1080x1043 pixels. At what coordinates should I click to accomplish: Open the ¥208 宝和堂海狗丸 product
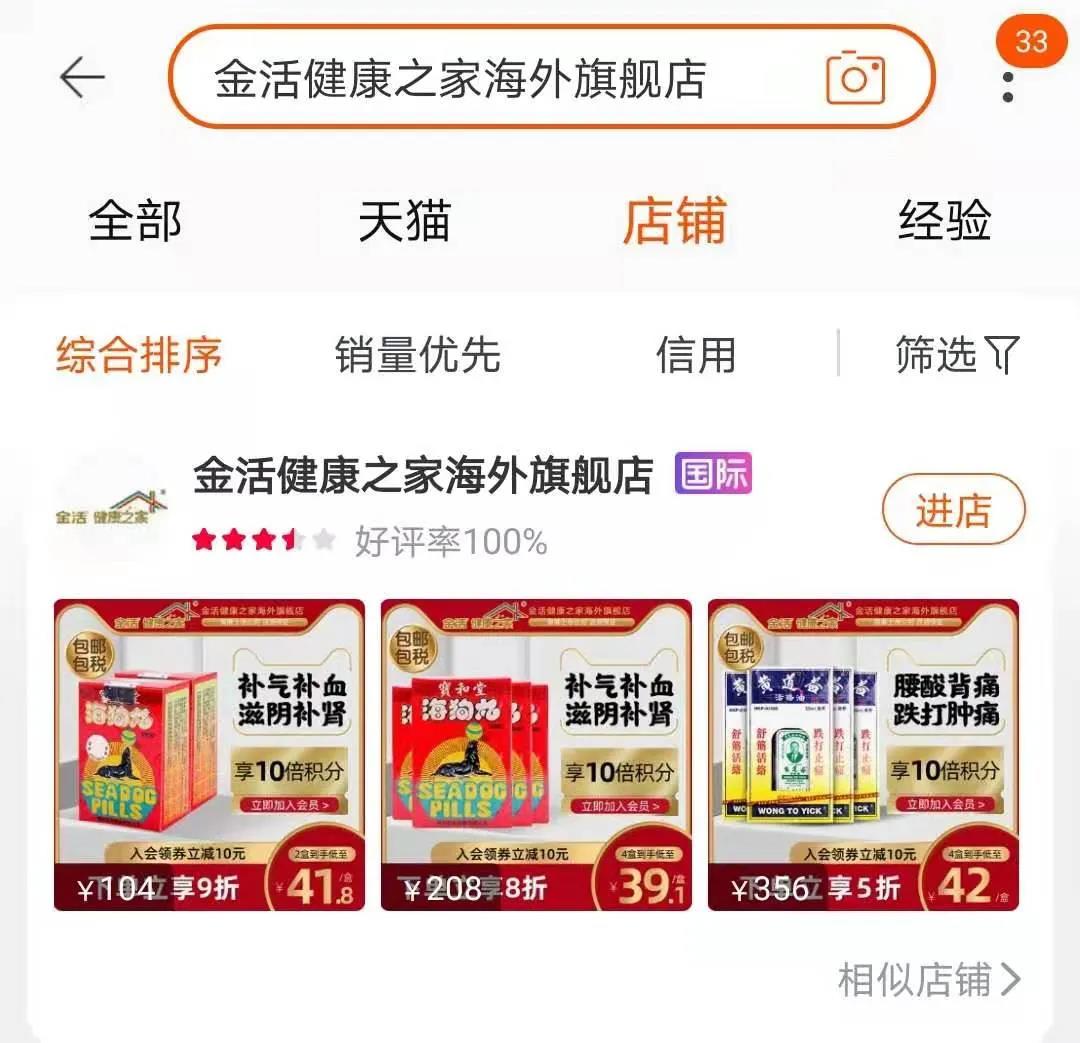pos(536,754)
